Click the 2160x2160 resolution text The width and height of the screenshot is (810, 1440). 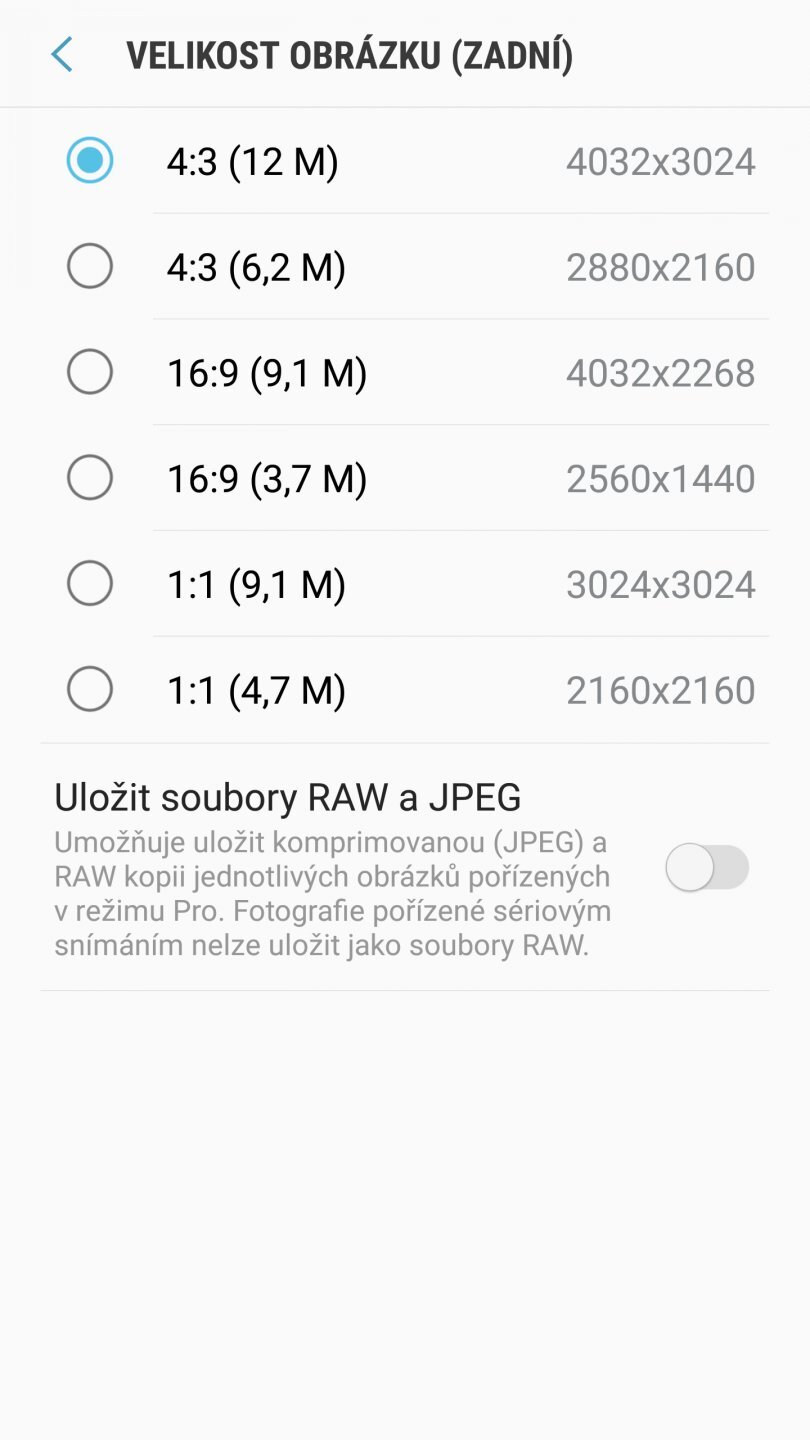coord(660,689)
